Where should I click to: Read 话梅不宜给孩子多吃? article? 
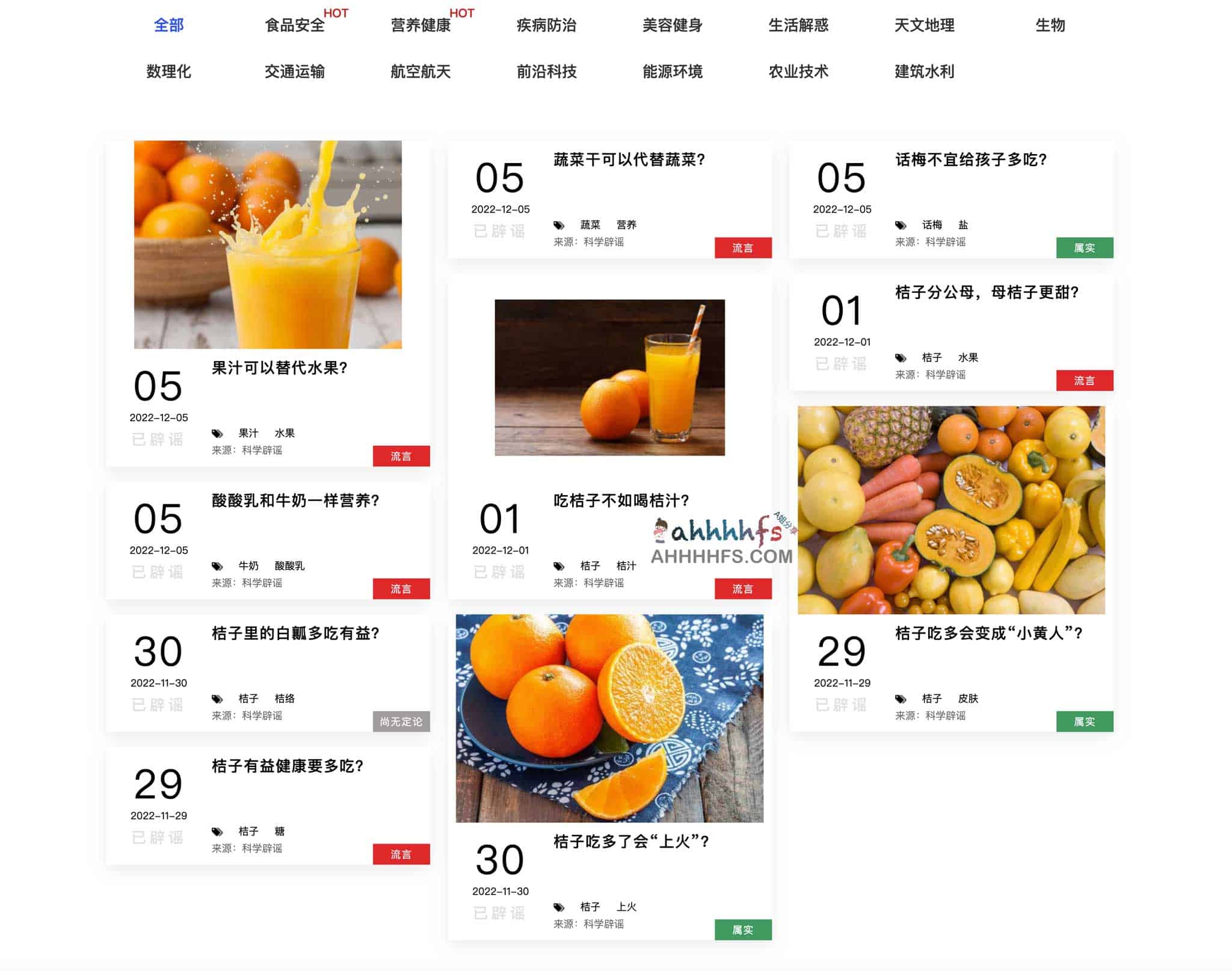pos(970,159)
